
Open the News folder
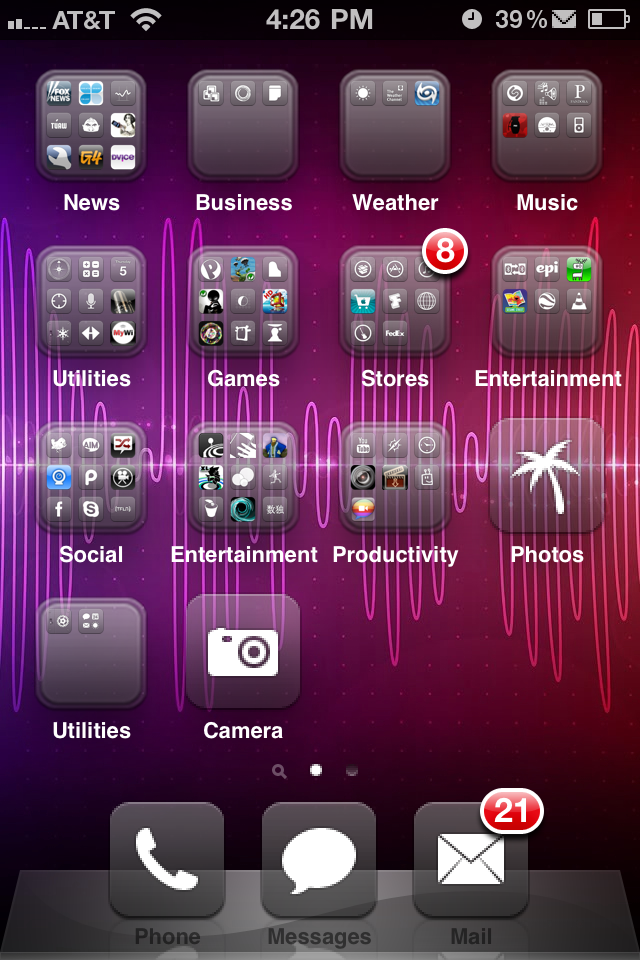coord(91,126)
